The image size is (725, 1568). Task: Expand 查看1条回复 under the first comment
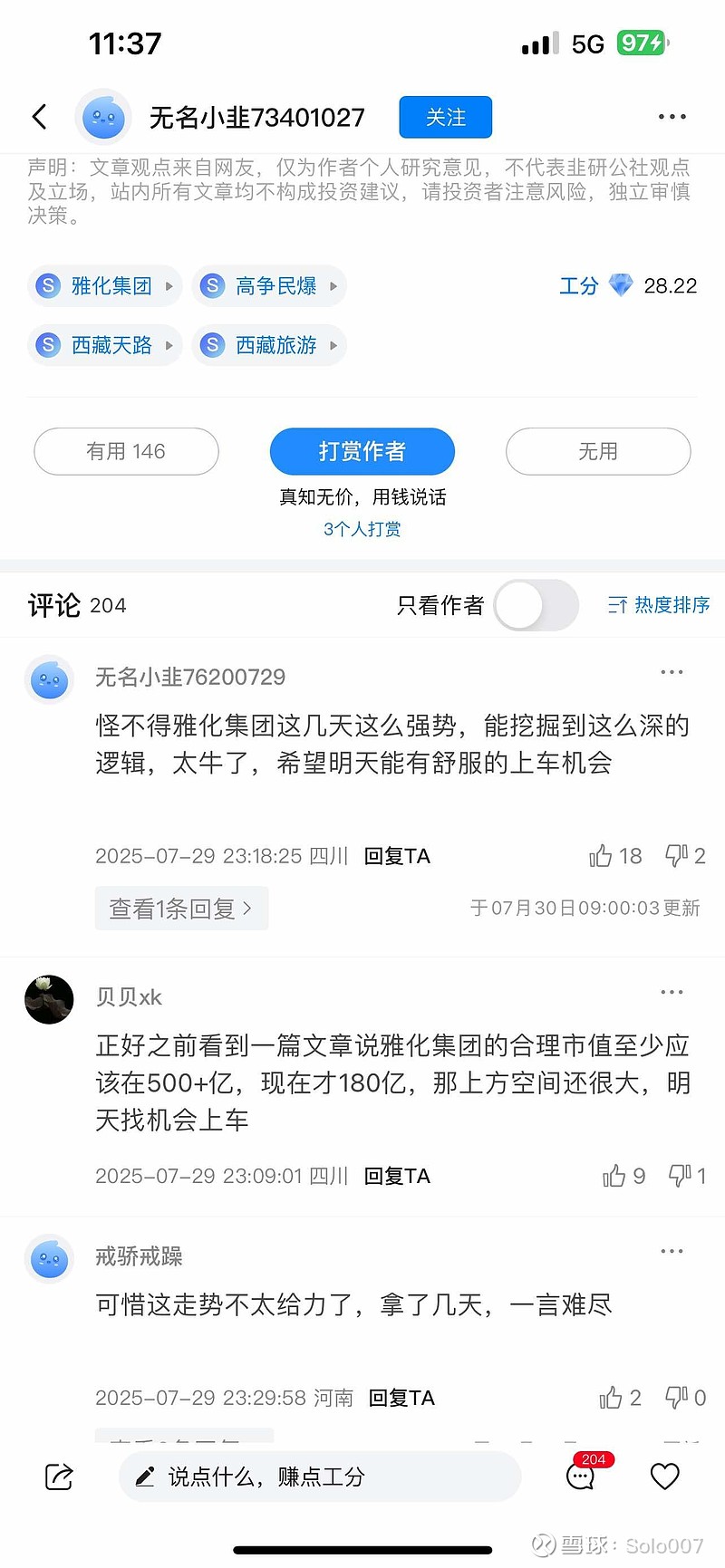pos(181,908)
